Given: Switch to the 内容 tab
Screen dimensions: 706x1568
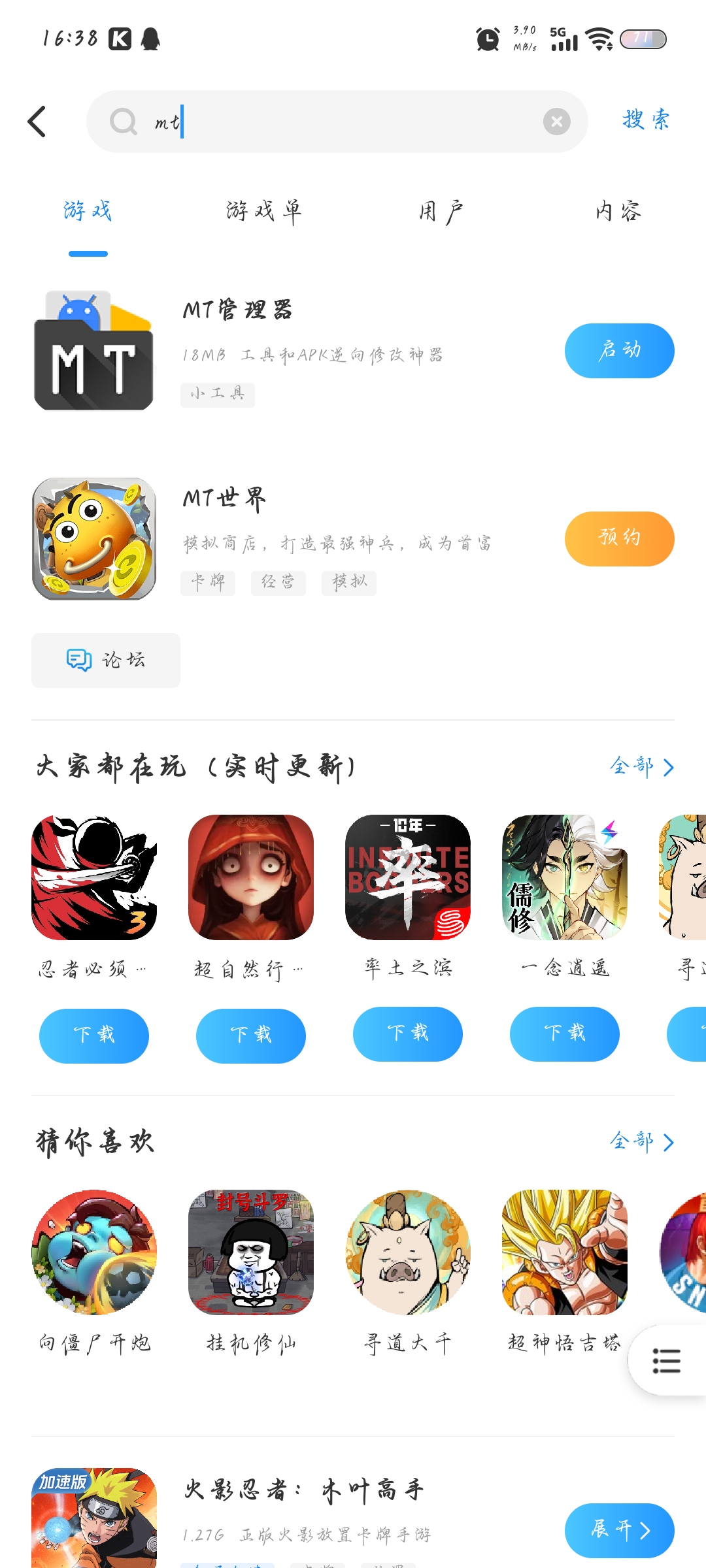Looking at the screenshot, I should (x=617, y=212).
